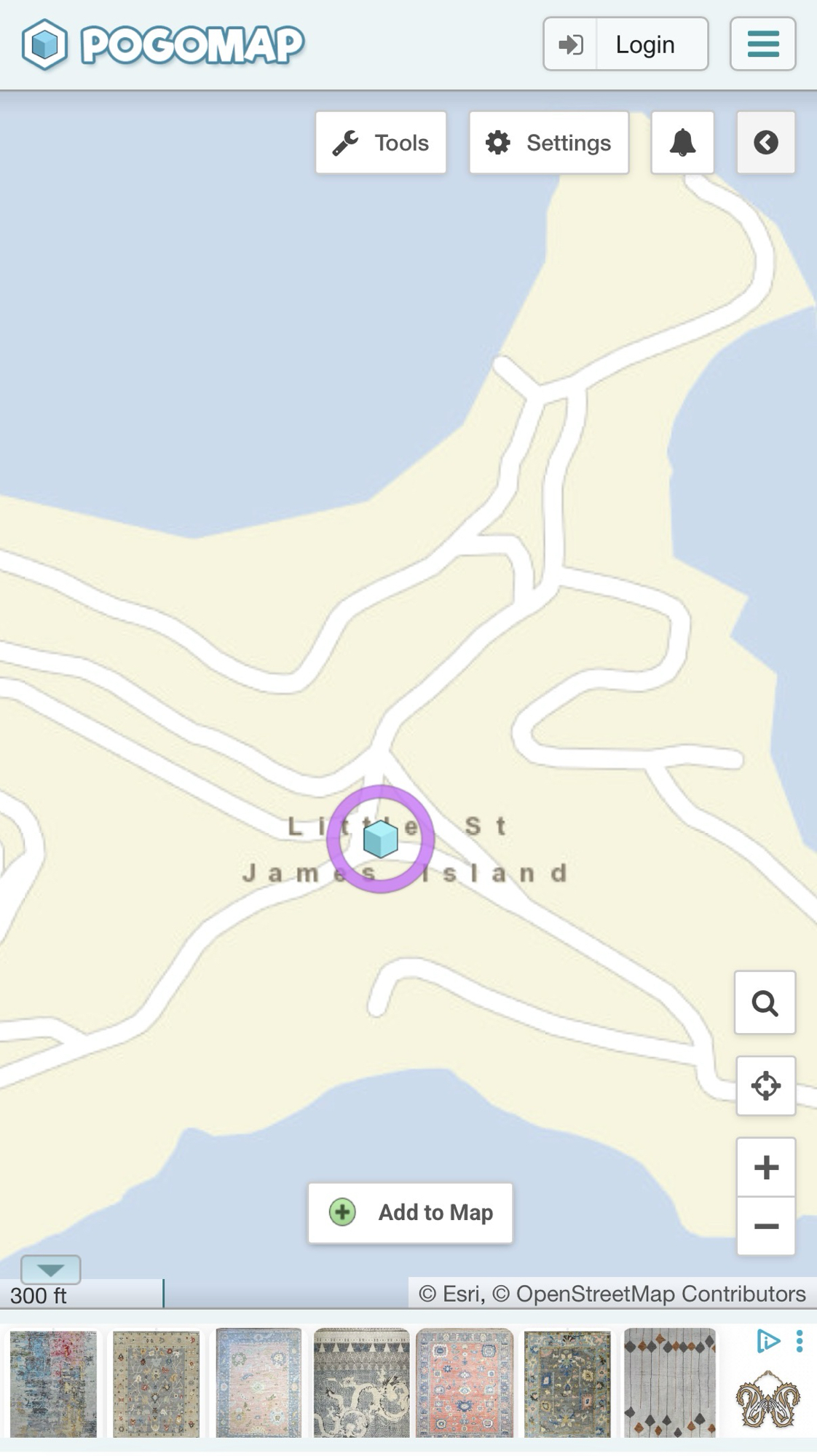Image resolution: width=817 pixels, height=1456 pixels.
Task: Collapse the toolbar with left arrow
Action: point(765,143)
